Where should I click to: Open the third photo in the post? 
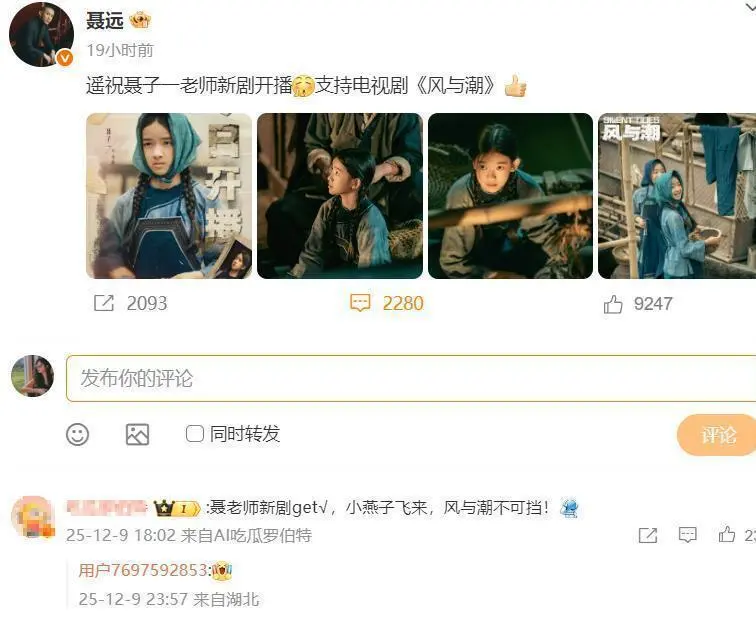(x=510, y=195)
